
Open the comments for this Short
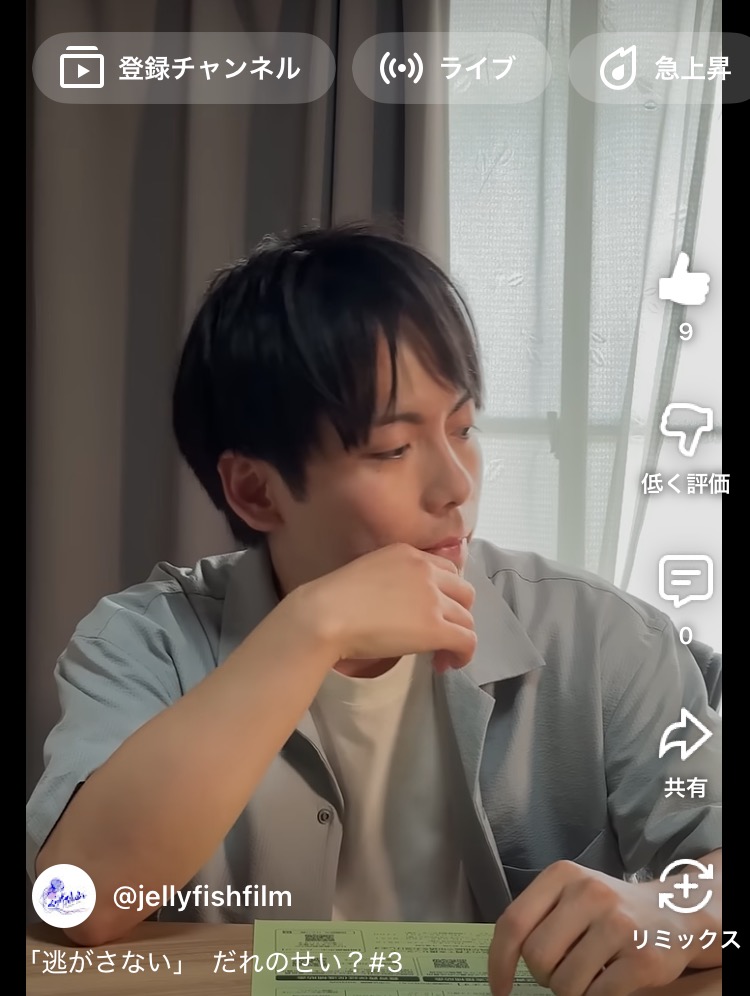pos(685,582)
